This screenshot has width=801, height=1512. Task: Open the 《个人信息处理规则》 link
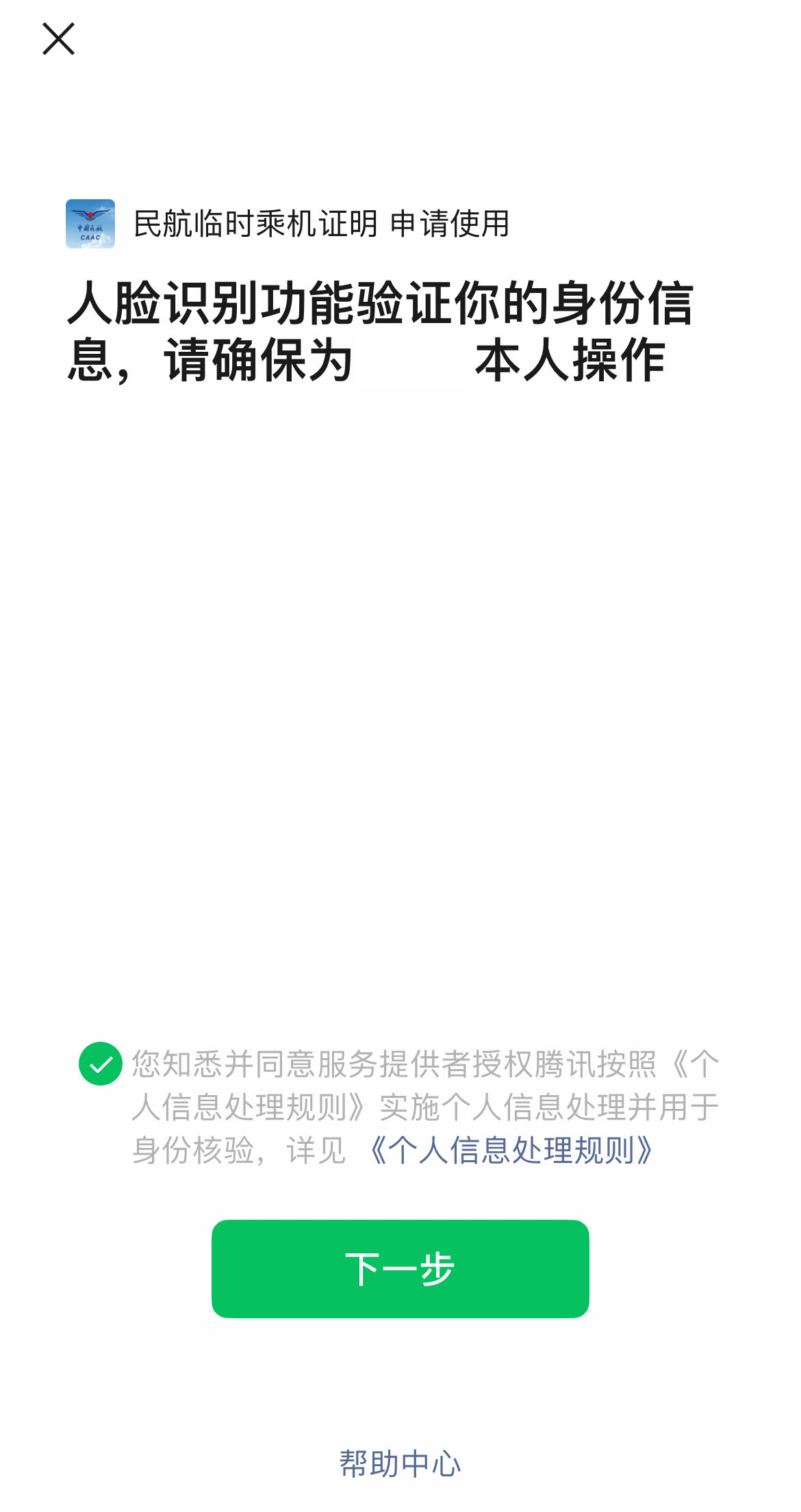coord(511,1151)
